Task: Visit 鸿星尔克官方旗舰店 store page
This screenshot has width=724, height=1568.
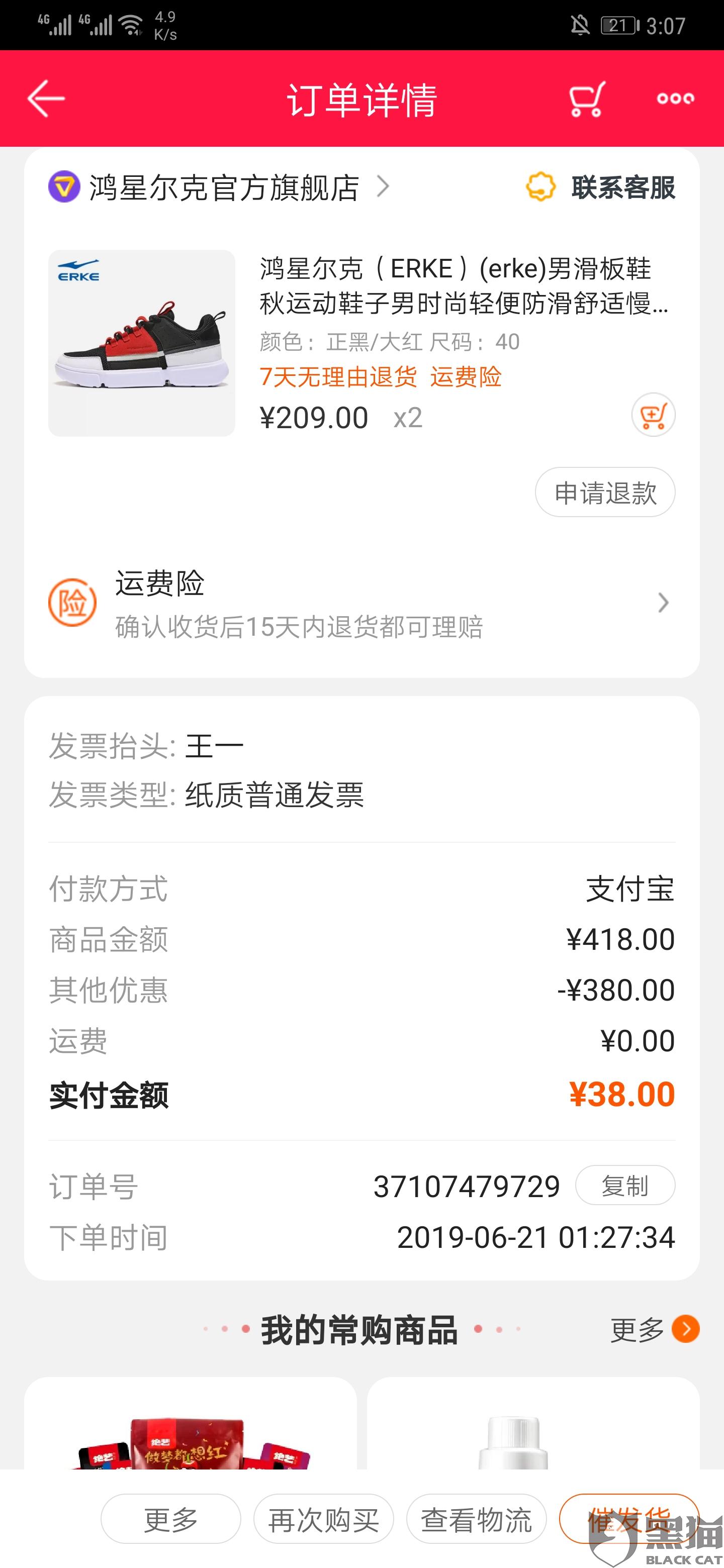Action: [224, 187]
